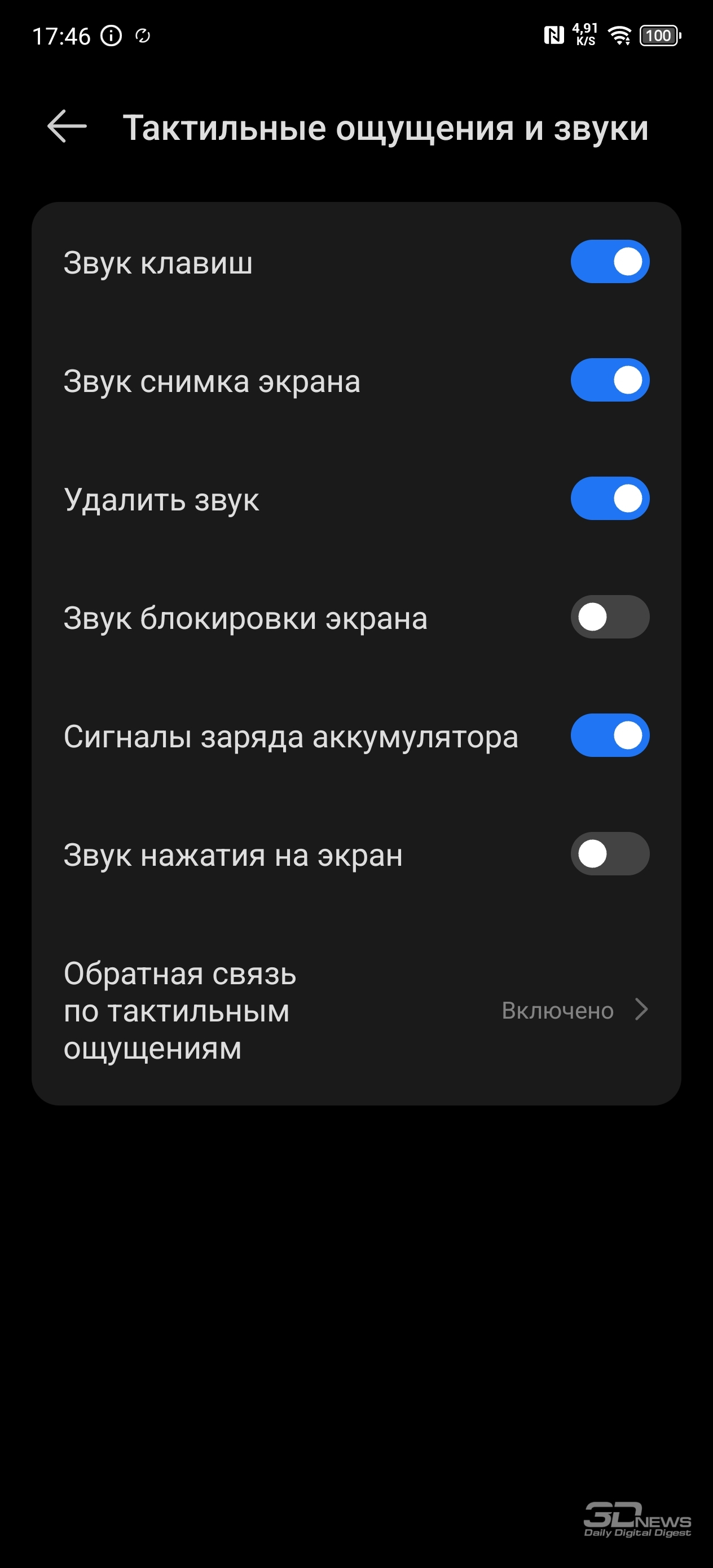Image resolution: width=713 pixels, height=1568 pixels.
Task: Switch off the Удалить звук toggle
Action: click(x=609, y=499)
